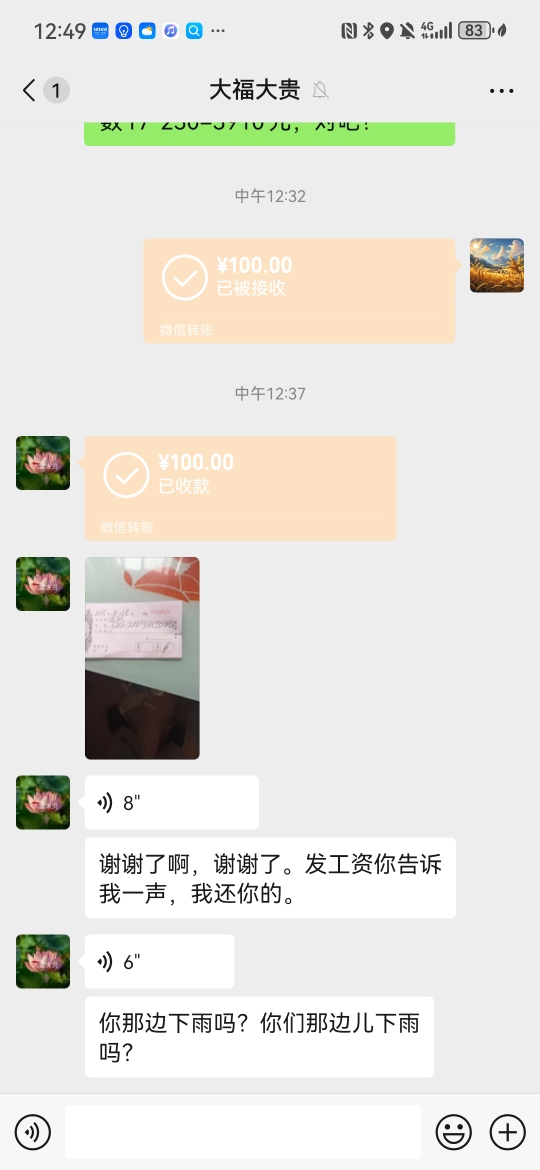
Task: Open the plus attachment menu
Action: 507,1132
